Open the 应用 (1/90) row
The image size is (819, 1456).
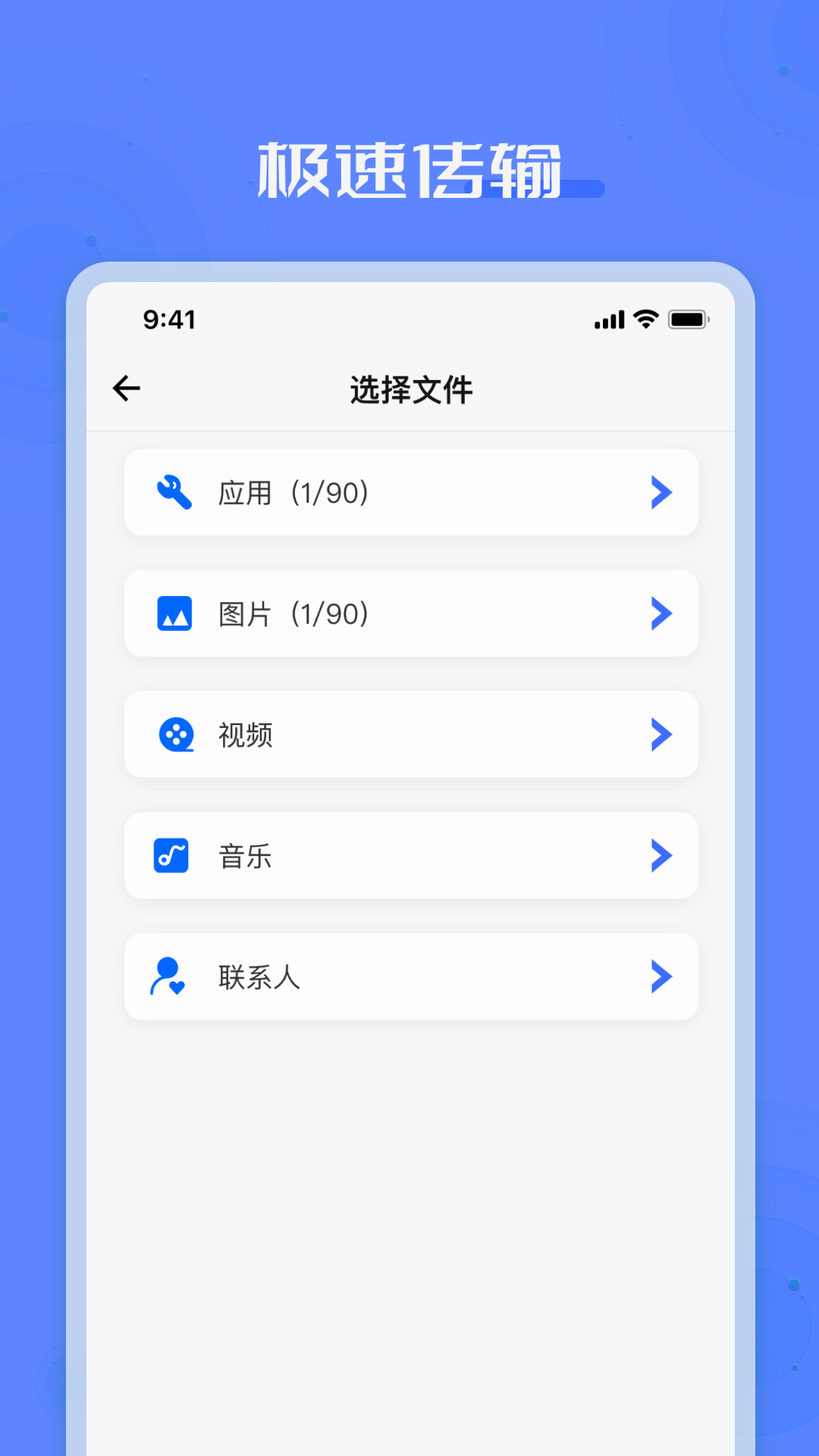click(x=411, y=491)
